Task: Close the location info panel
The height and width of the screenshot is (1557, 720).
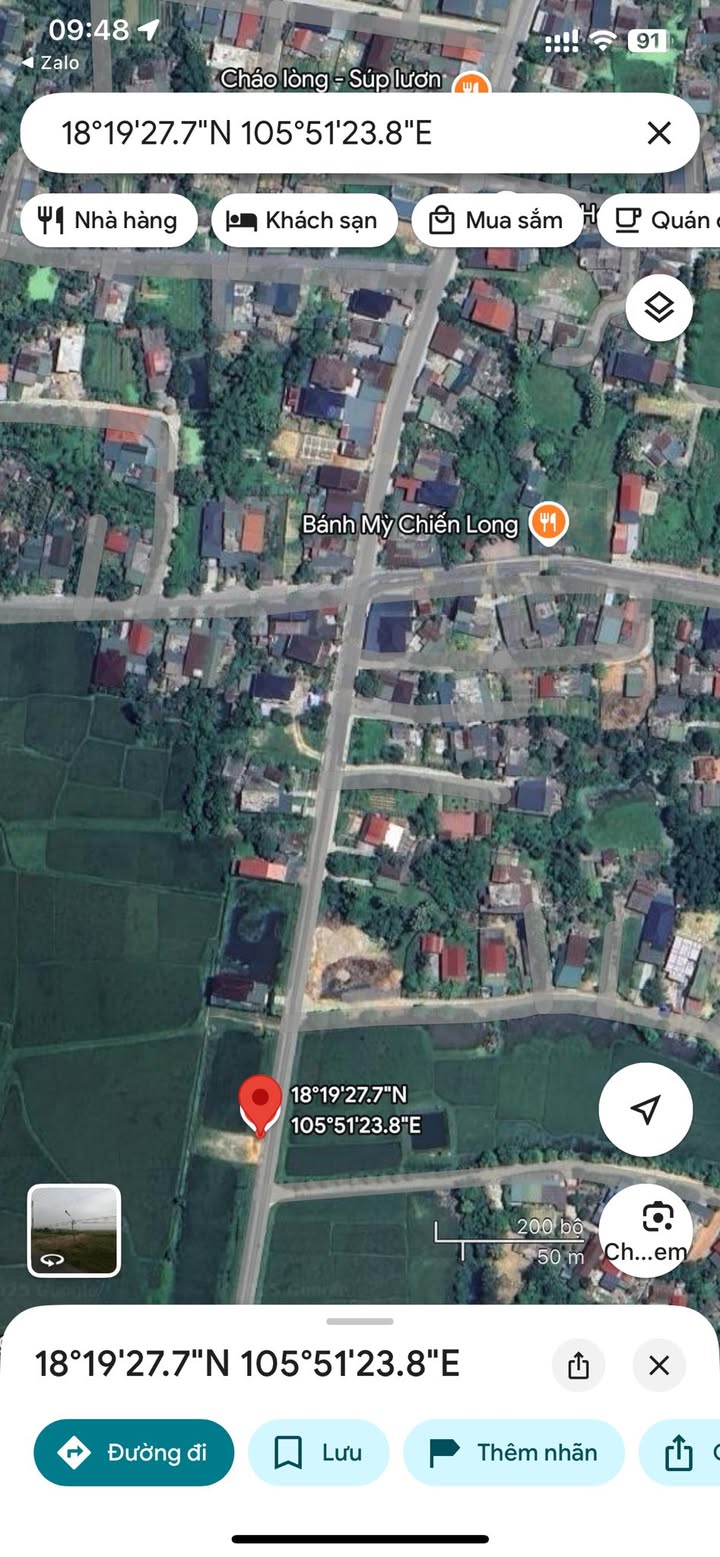Action: (659, 1365)
